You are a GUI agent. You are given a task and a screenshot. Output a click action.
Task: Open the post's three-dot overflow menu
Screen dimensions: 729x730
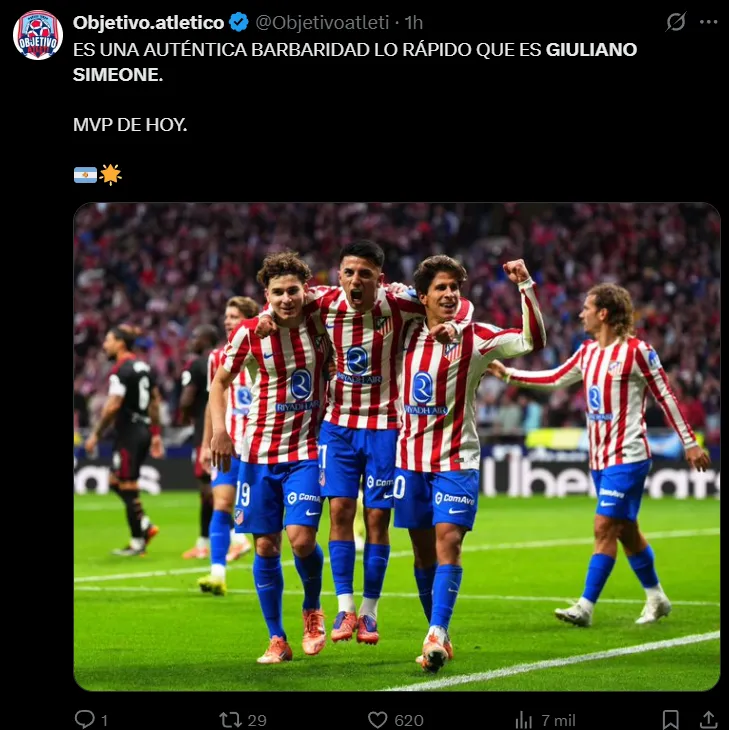(x=709, y=22)
